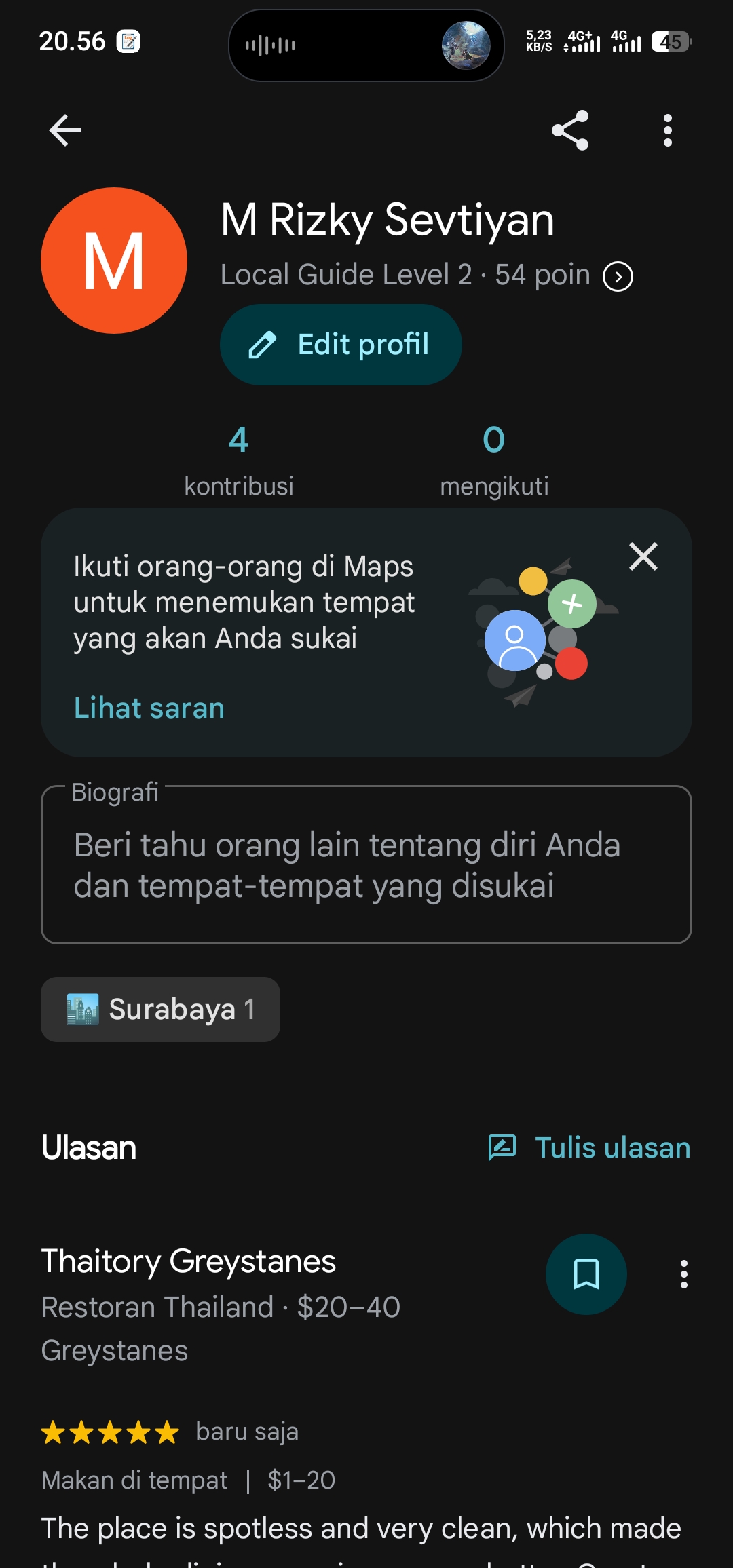Tap Tulis ulasan to write a review
Screen dimensions: 733x1568
click(589, 1148)
